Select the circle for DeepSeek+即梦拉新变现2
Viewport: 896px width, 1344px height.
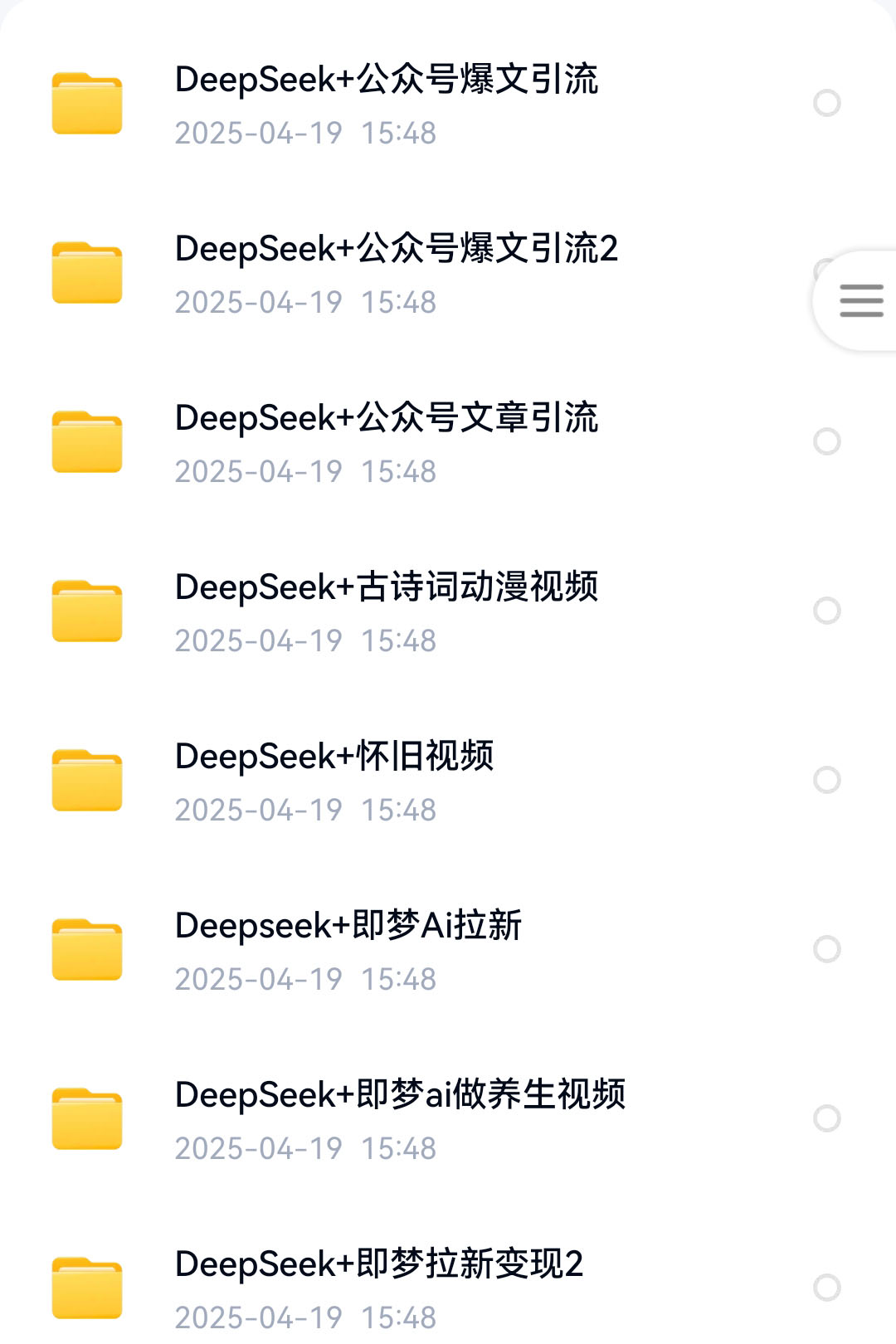click(826, 1288)
